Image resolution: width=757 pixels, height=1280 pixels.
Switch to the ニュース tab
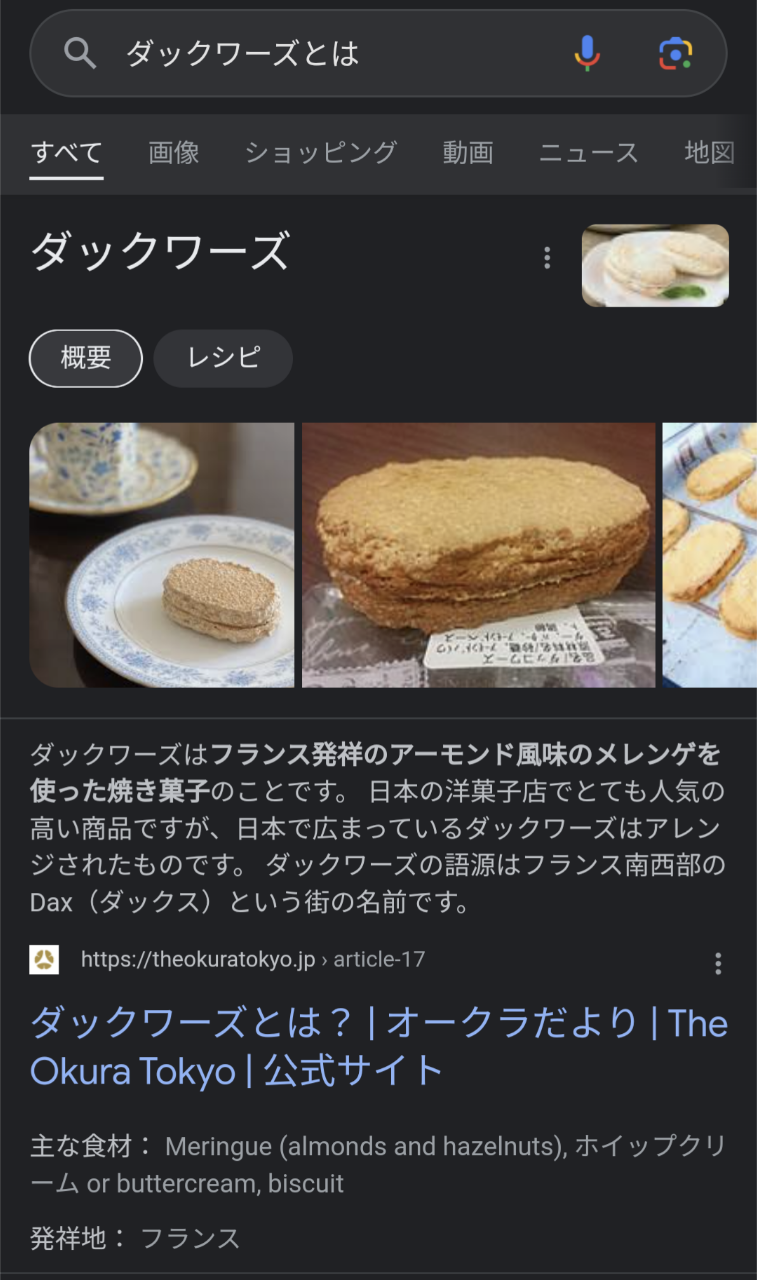[x=588, y=153]
